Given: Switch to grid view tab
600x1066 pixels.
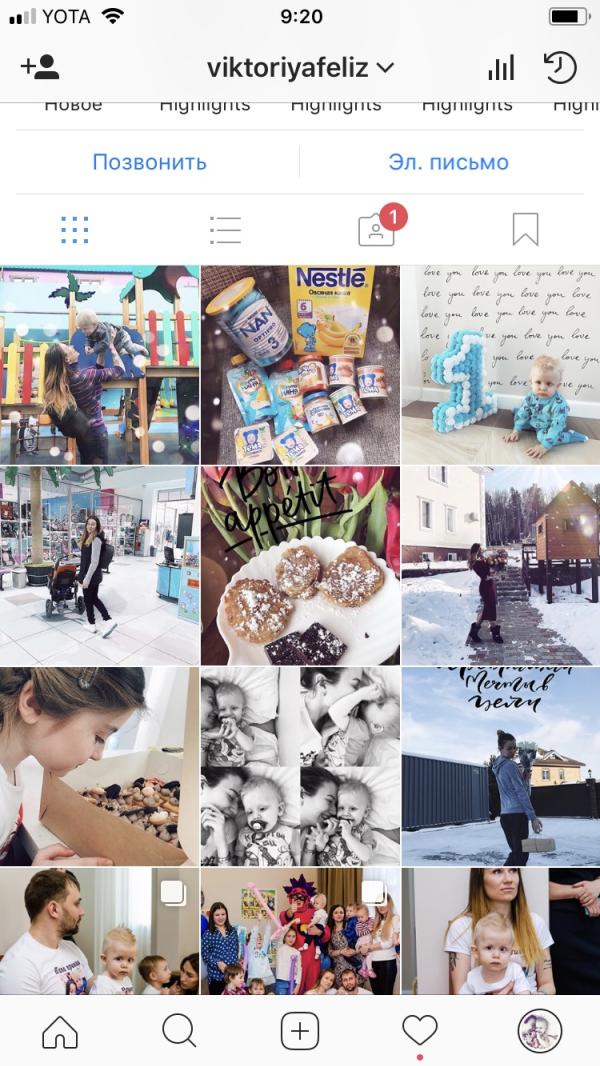Looking at the screenshot, I should (75, 230).
